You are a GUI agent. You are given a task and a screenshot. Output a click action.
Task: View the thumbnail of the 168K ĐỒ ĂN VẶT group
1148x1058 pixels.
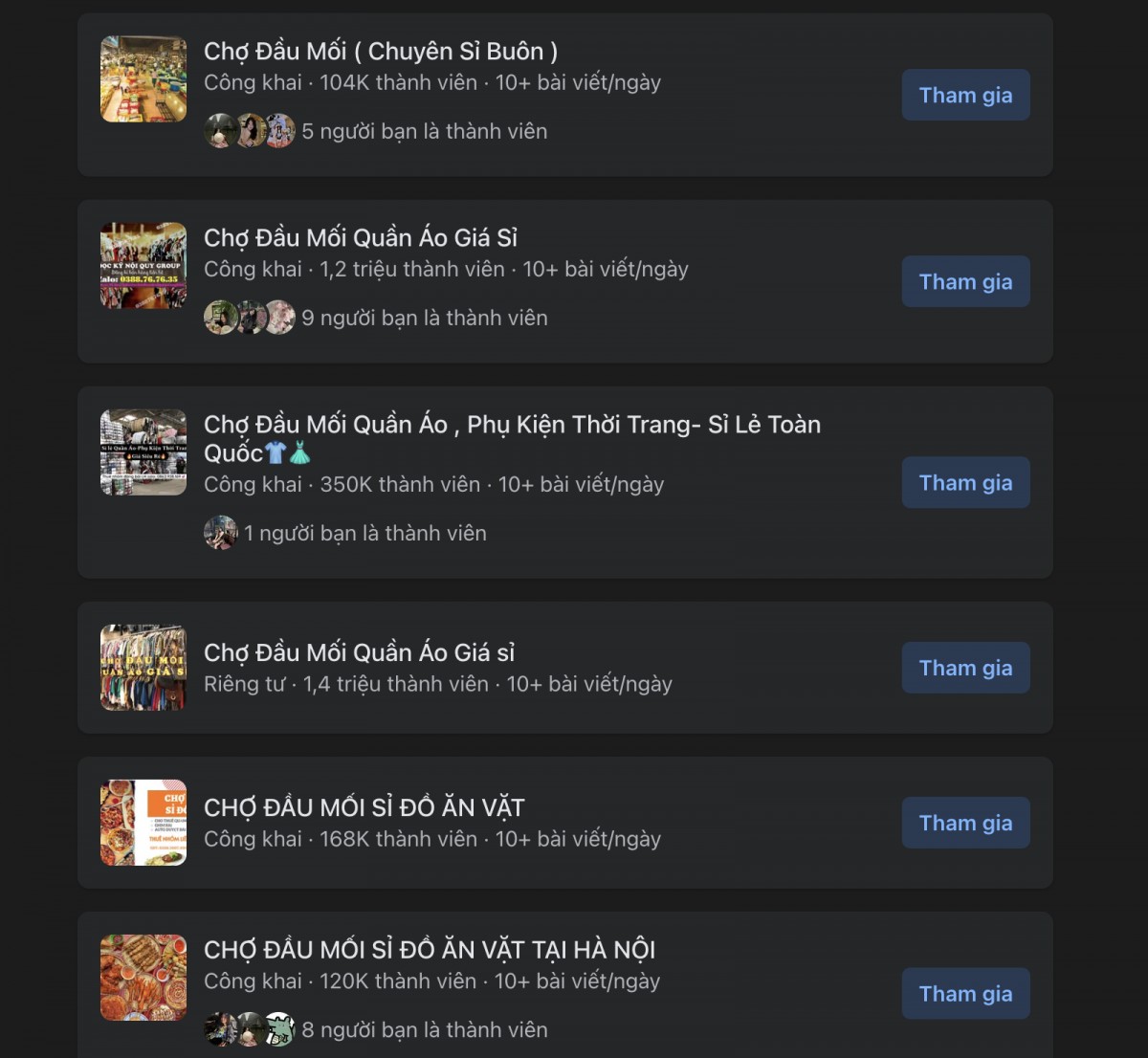click(143, 823)
